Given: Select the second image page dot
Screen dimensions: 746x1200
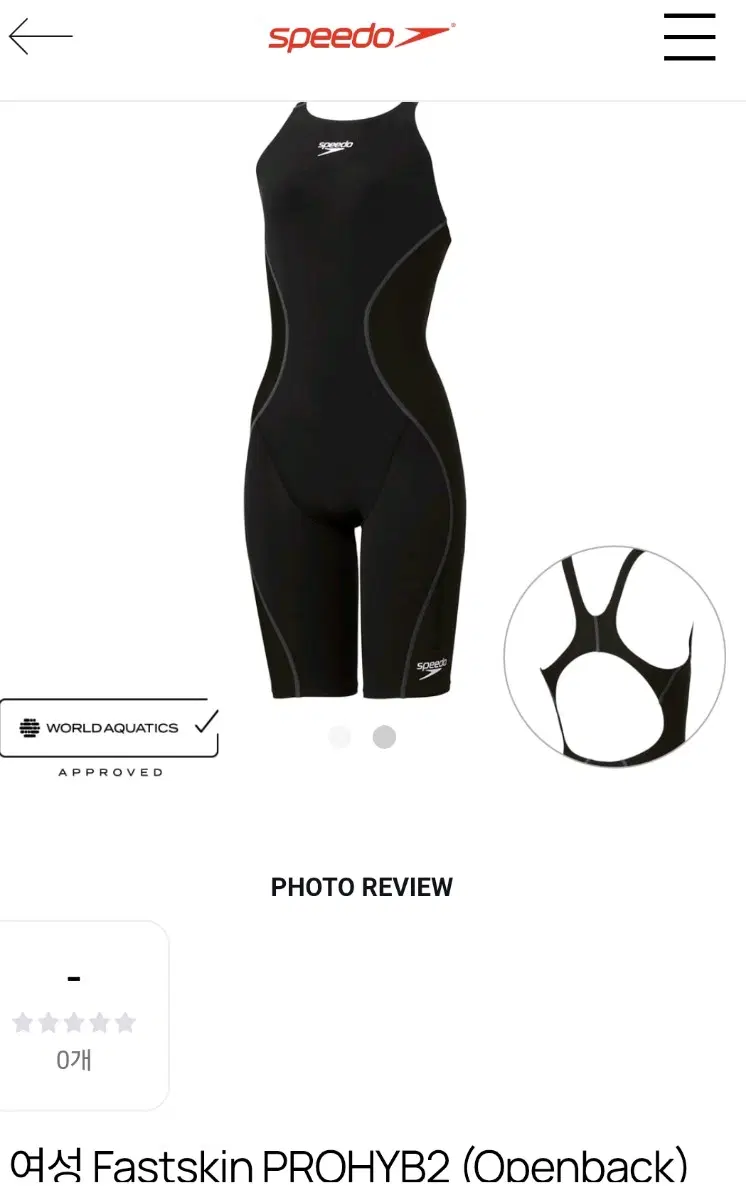Looking at the screenshot, I should [x=384, y=737].
